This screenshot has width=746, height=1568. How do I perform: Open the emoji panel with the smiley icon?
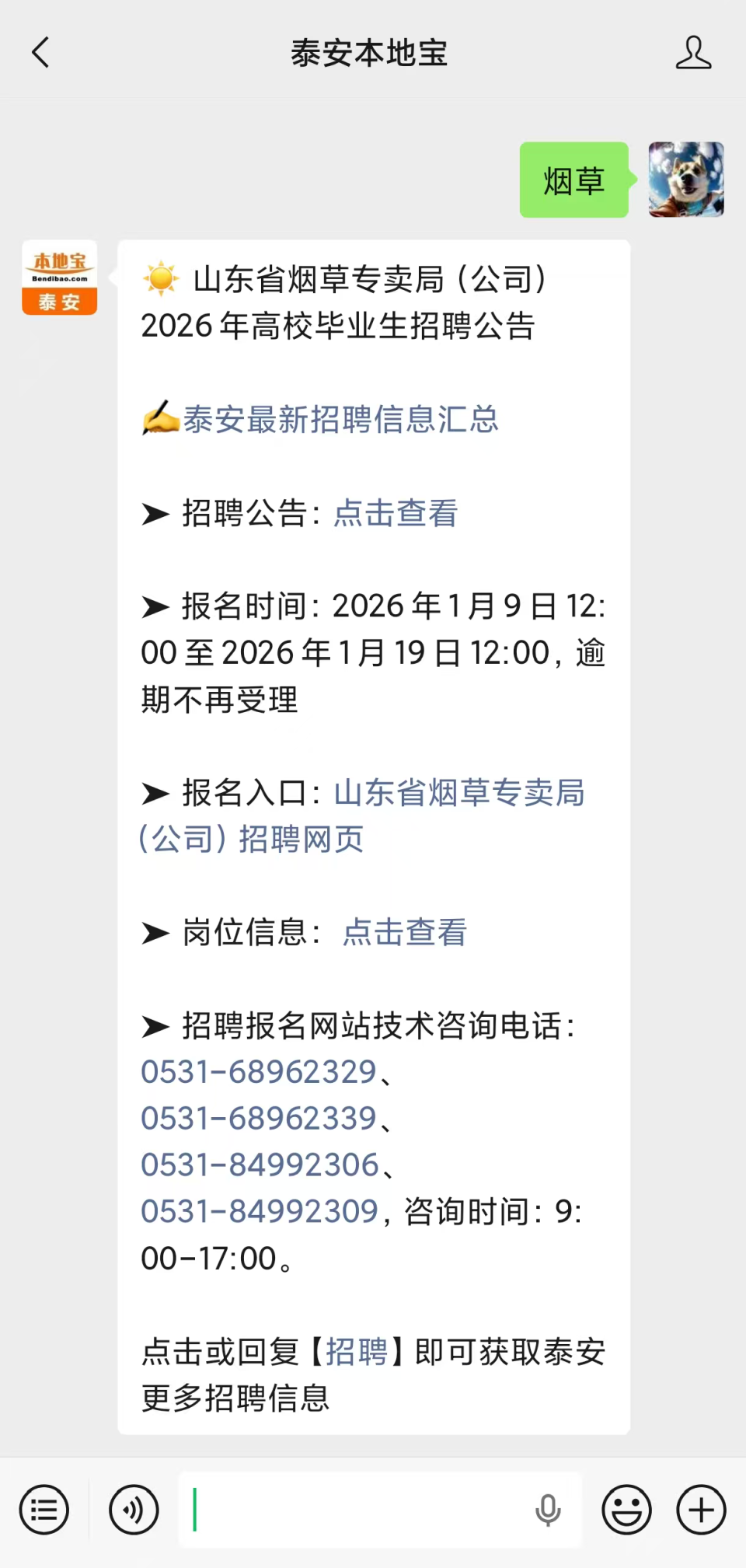coord(626,1510)
